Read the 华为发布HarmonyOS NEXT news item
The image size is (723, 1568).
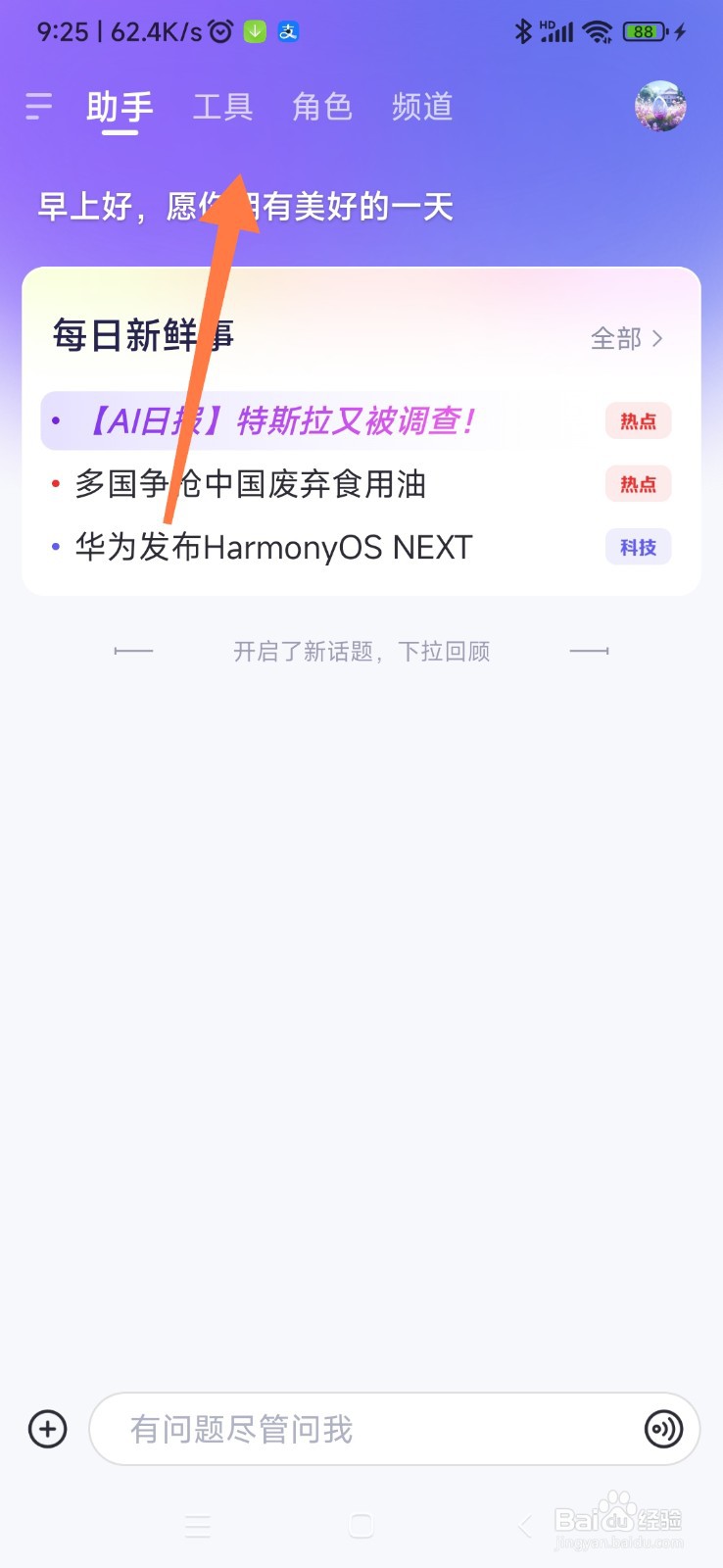point(274,547)
